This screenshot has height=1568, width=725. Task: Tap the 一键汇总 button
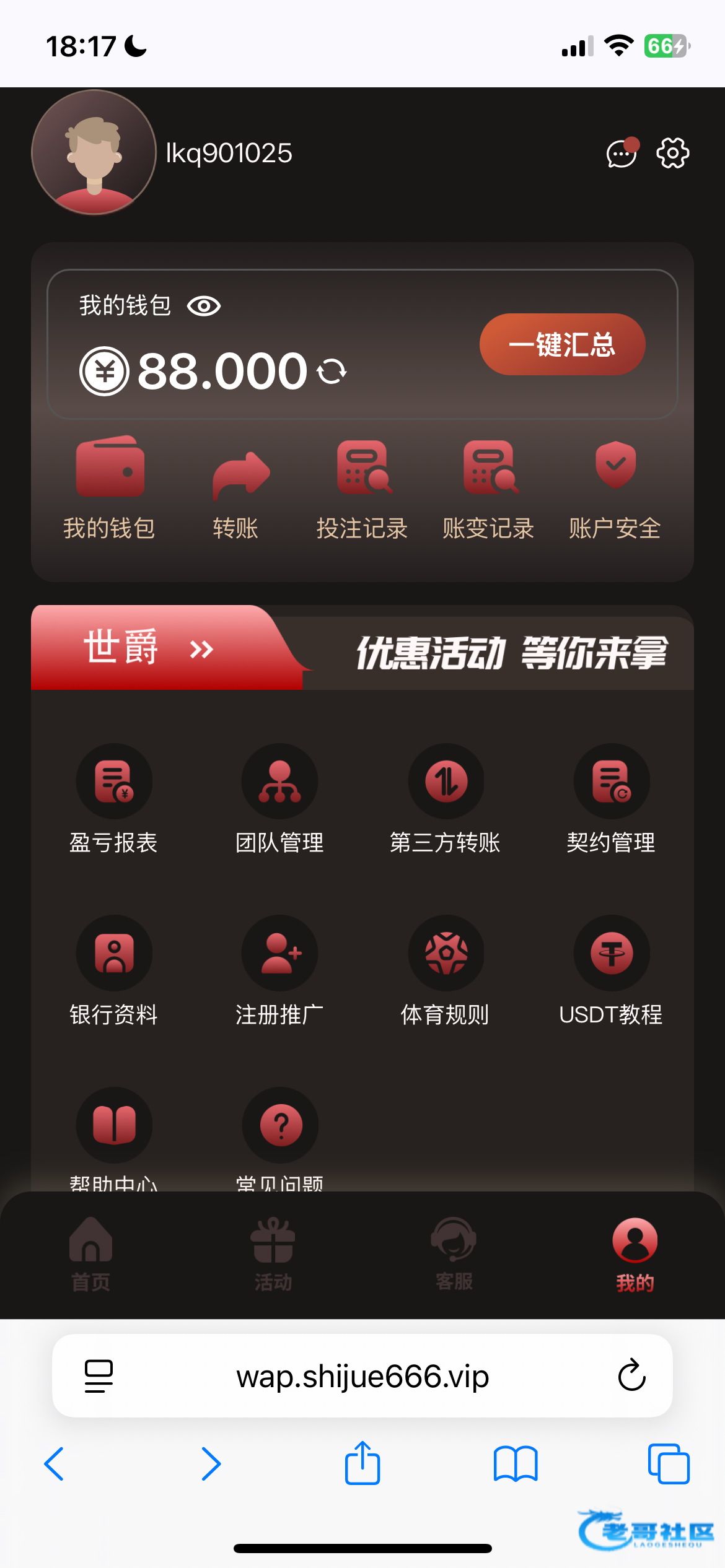pos(562,344)
